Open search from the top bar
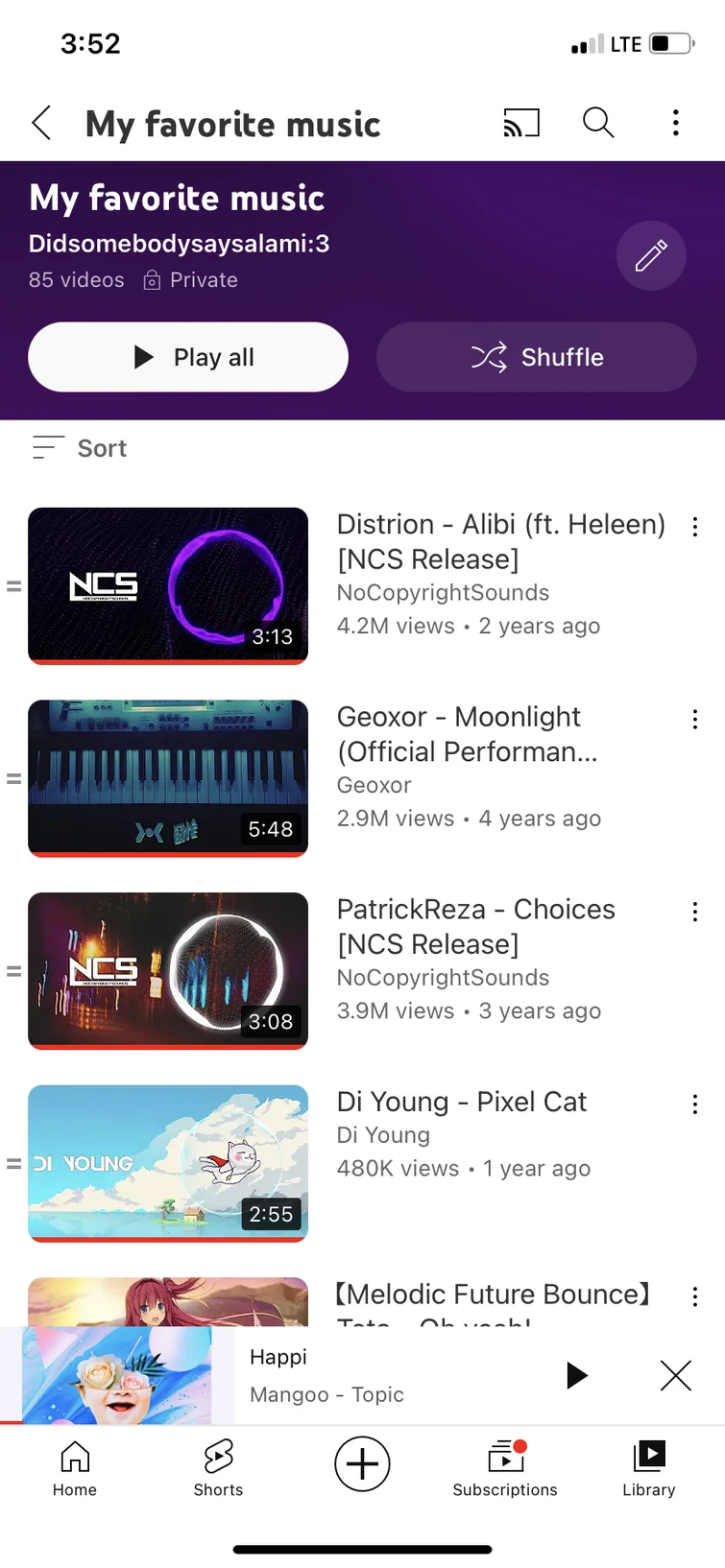 598,123
